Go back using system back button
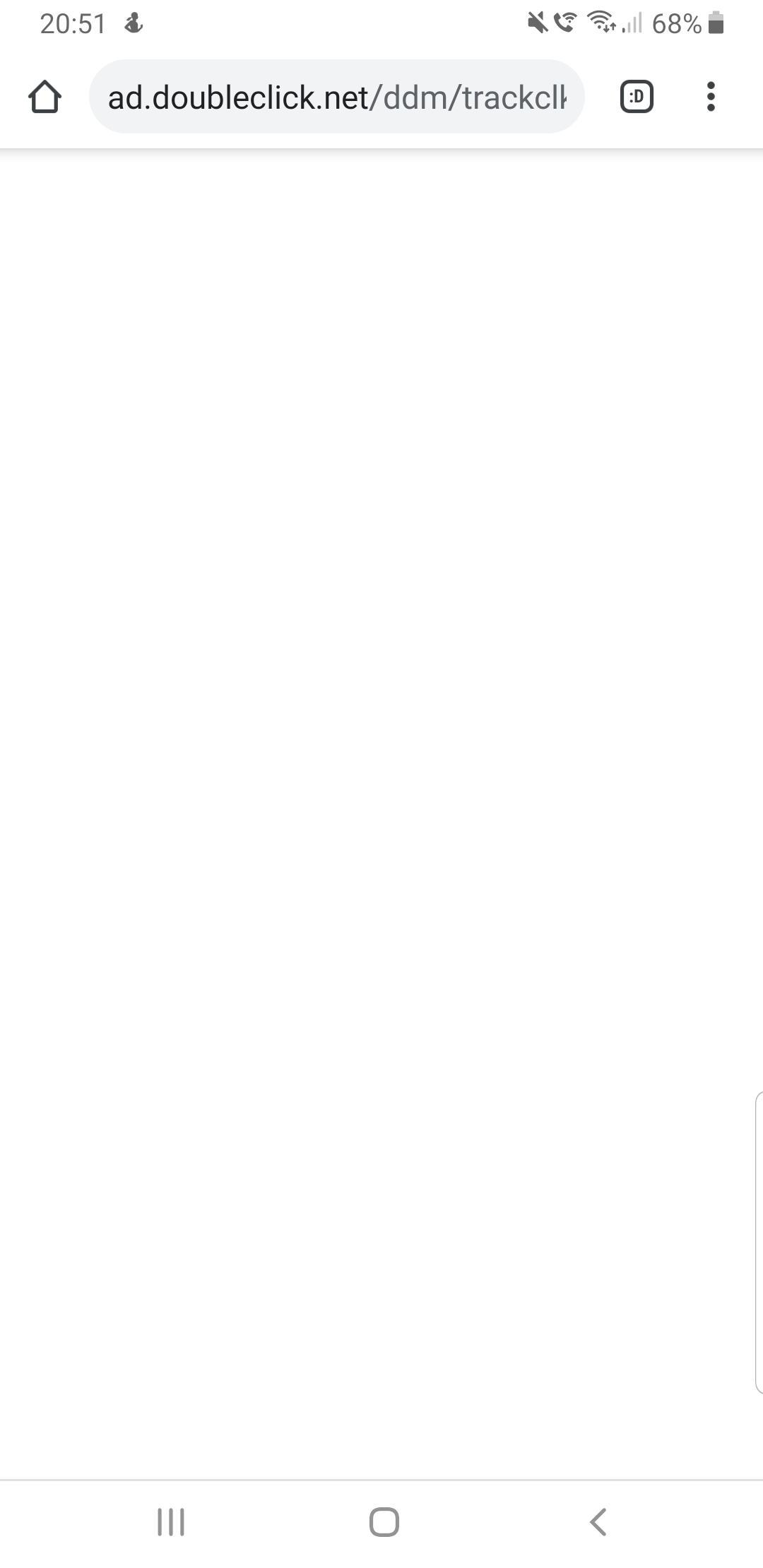The image size is (763, 1568). [598, 1521]
